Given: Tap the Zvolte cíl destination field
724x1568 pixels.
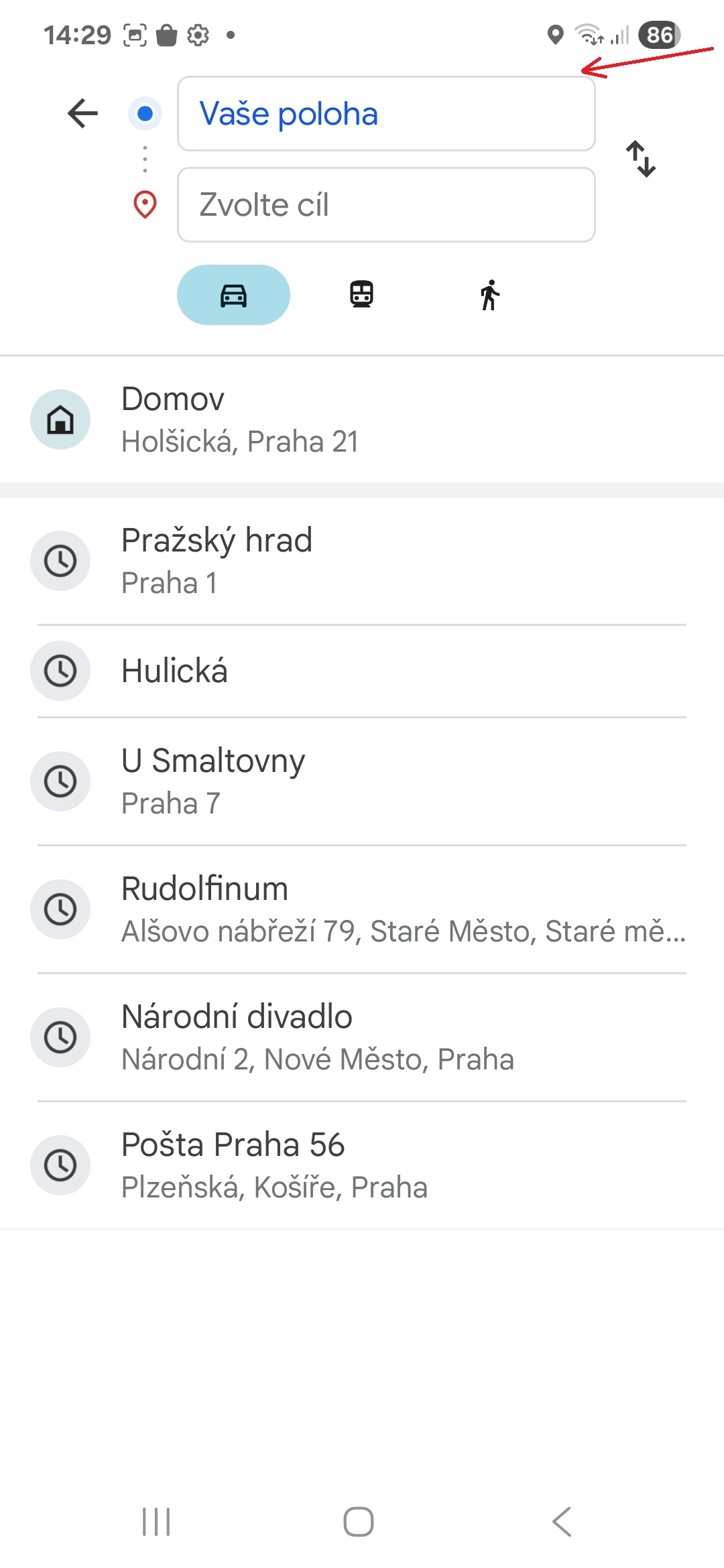Looking at the screenshot, I should [x=386, y=204].
